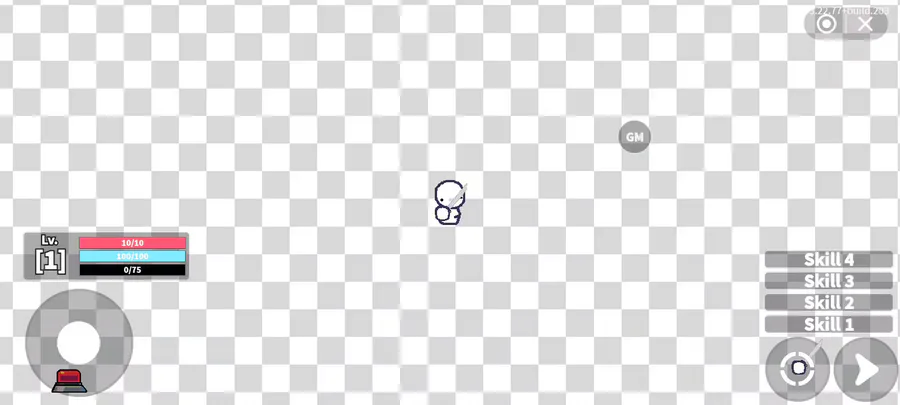Tap the aim target attack button
This screenshot has height=405, width=900.
pyautogui.click(x=797, y=369)
